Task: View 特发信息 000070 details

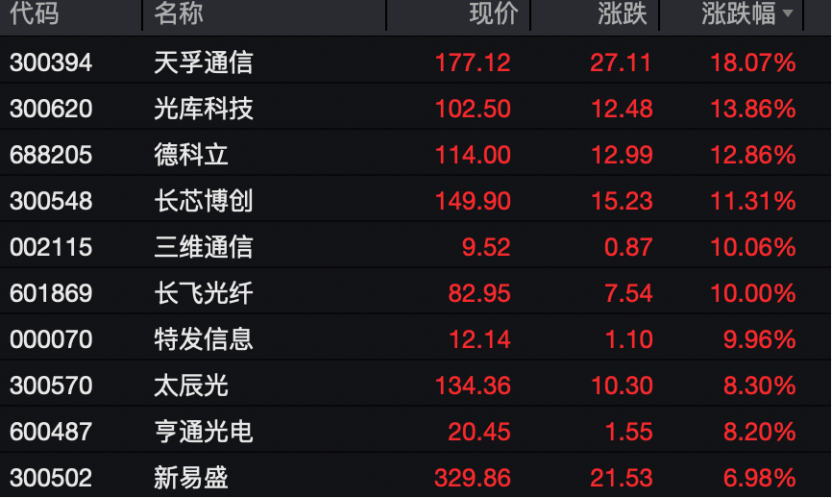Action: (x=203, y=339)
